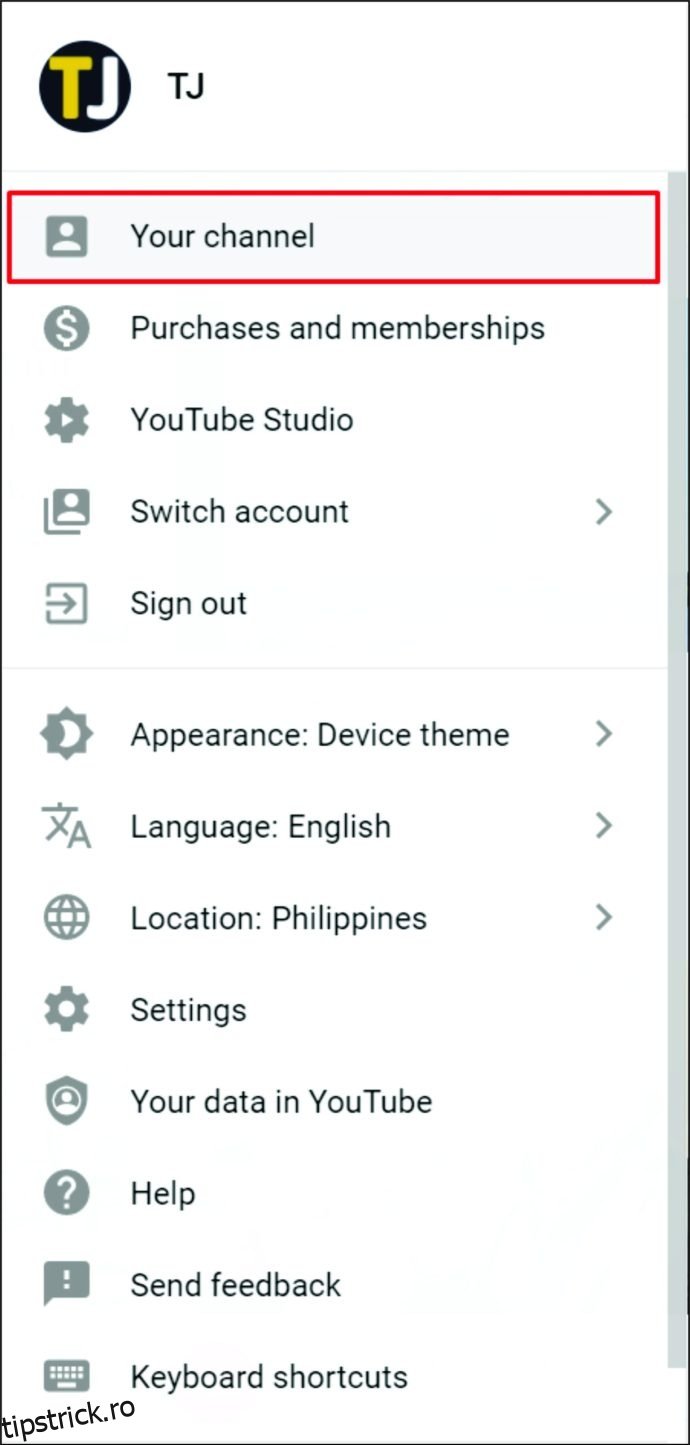Open the Language: English option
690x1445 pixels.
(x=333, y=827)
